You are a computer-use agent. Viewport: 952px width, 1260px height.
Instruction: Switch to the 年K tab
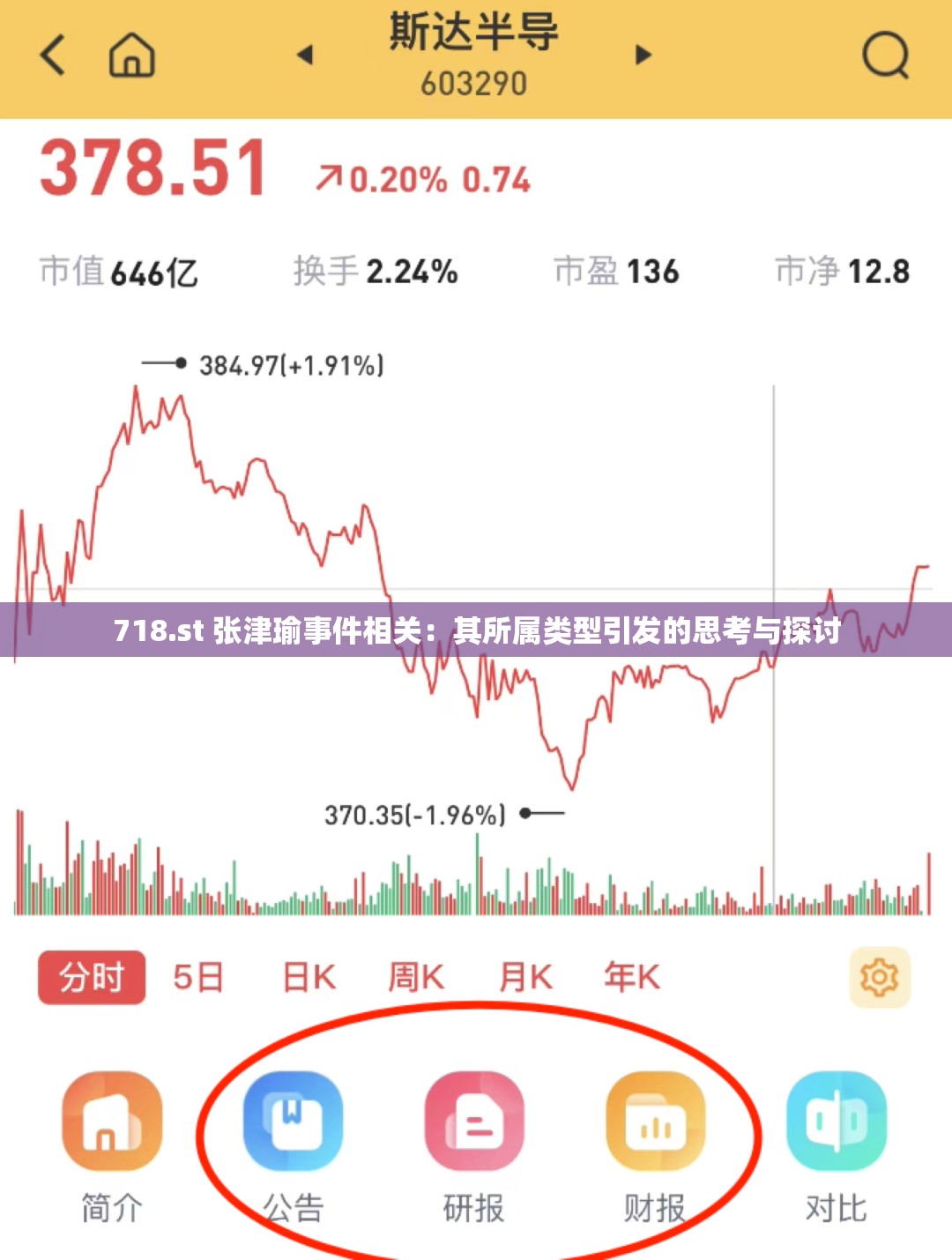[x=631, y=977]
